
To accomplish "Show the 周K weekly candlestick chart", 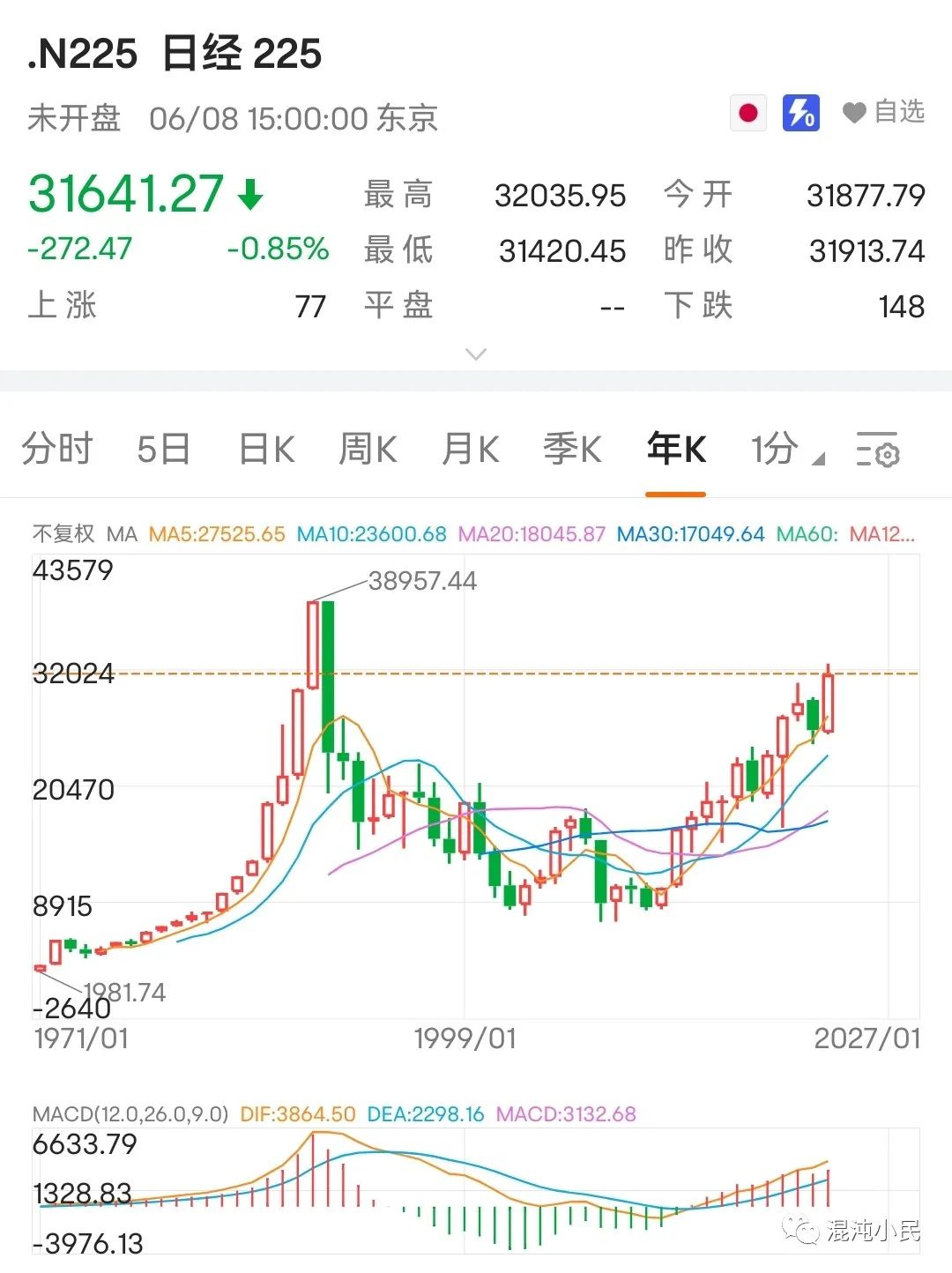I will pos(368,449).
